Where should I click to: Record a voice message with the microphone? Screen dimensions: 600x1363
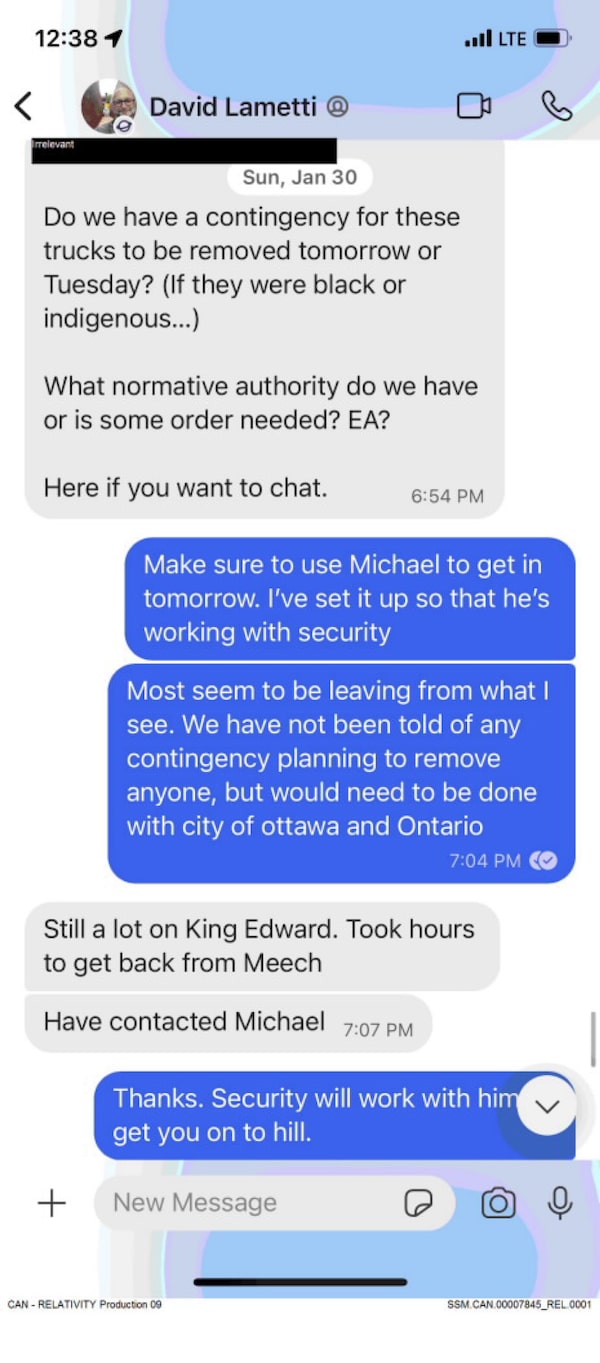560,1203
